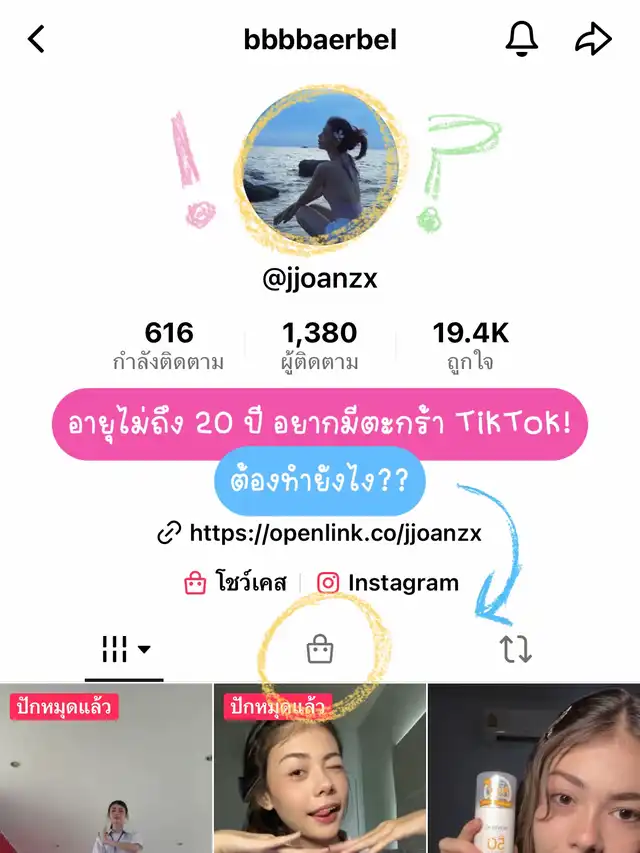Switch to the videos grid tab
640x853 pixels.
coord(124,650)
